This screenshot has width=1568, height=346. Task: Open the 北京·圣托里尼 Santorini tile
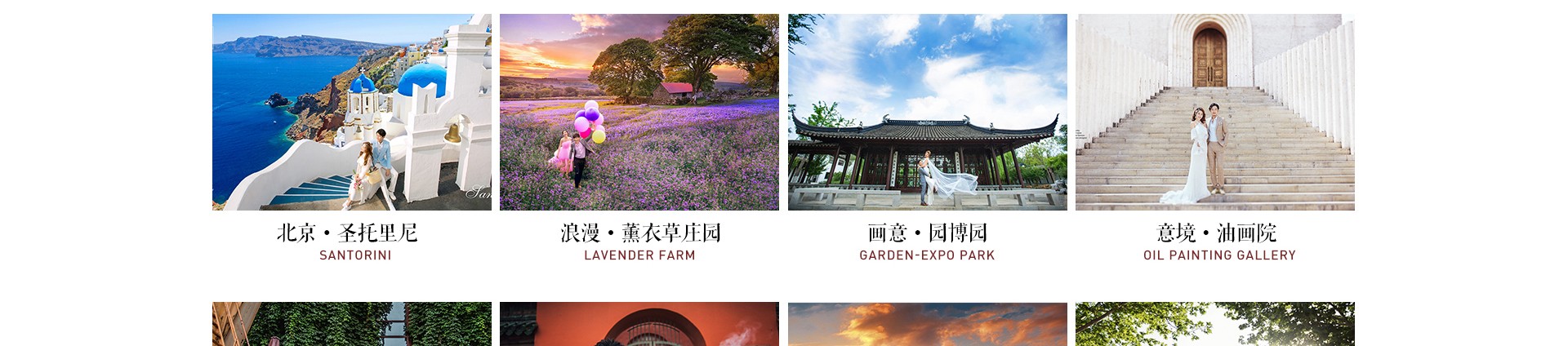point(352,113)
